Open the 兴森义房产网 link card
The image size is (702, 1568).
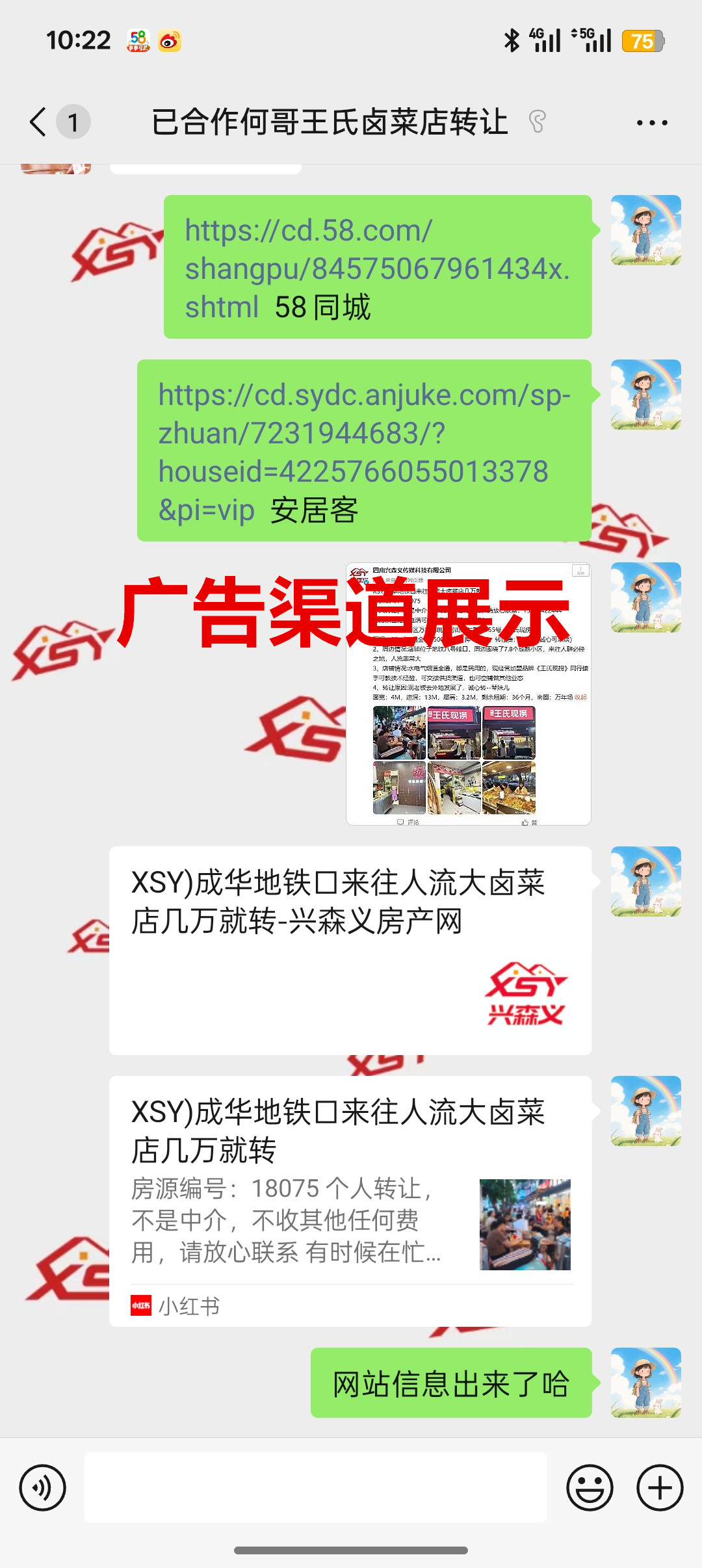350,950
